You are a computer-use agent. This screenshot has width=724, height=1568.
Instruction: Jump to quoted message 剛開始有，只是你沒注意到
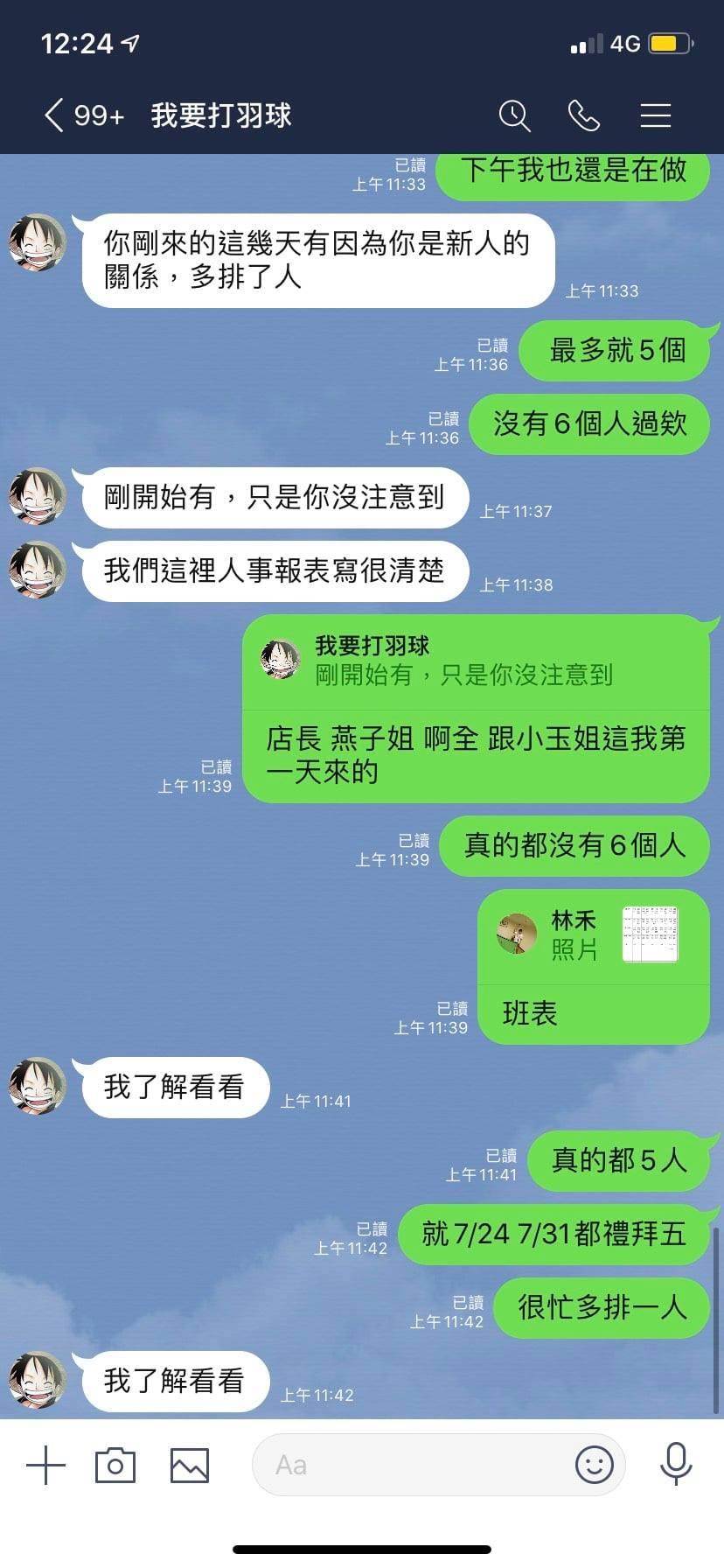tap(463, 662)
